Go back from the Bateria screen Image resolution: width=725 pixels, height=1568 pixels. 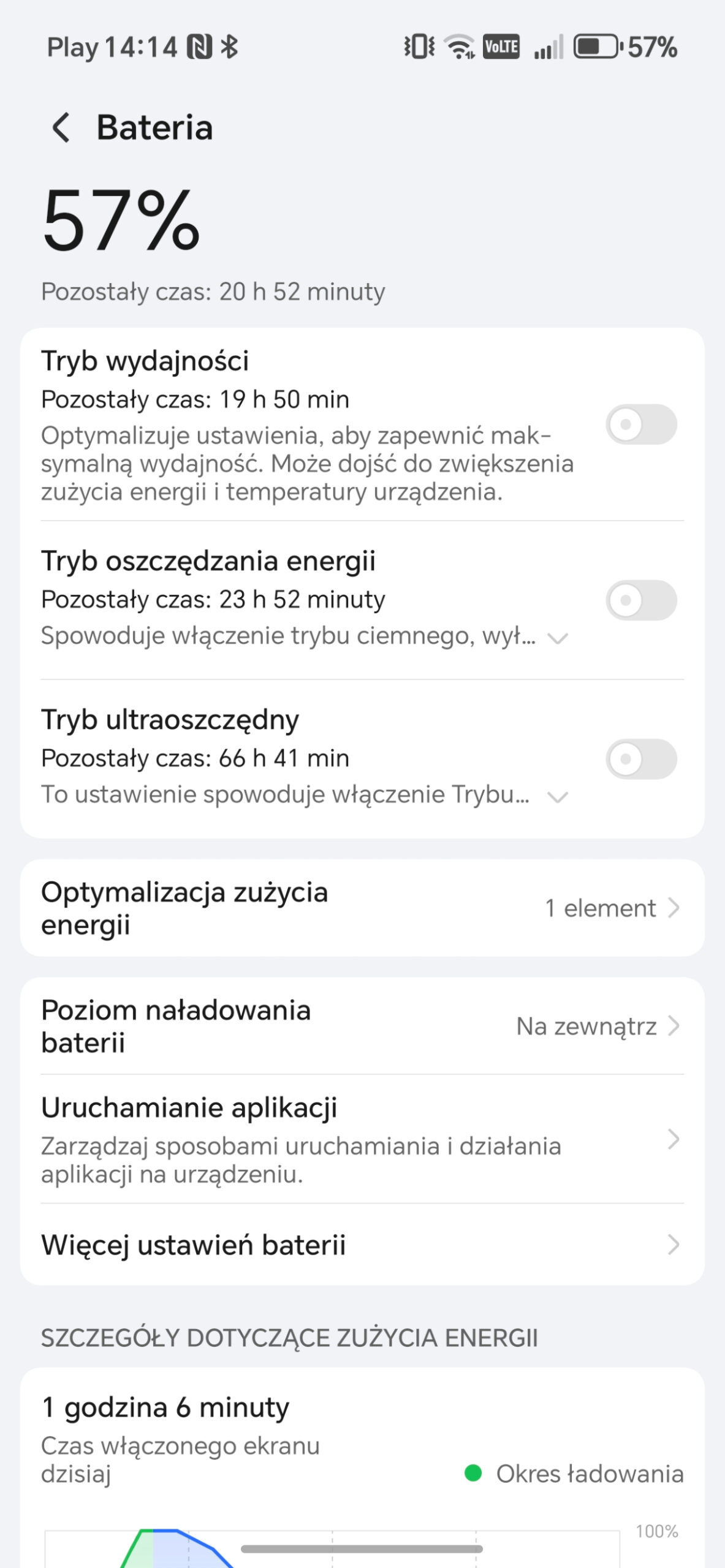[x=61, y=128]
